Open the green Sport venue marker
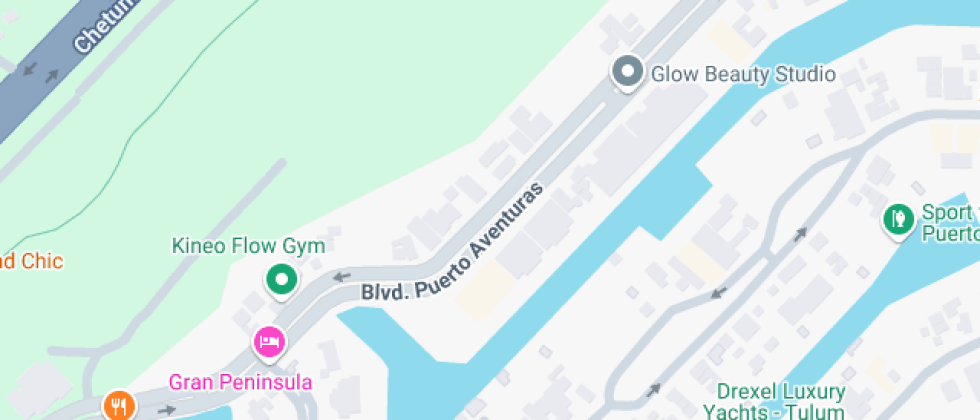Image resolution: width=980 pixels, height=420 pixels. [897, 218]
